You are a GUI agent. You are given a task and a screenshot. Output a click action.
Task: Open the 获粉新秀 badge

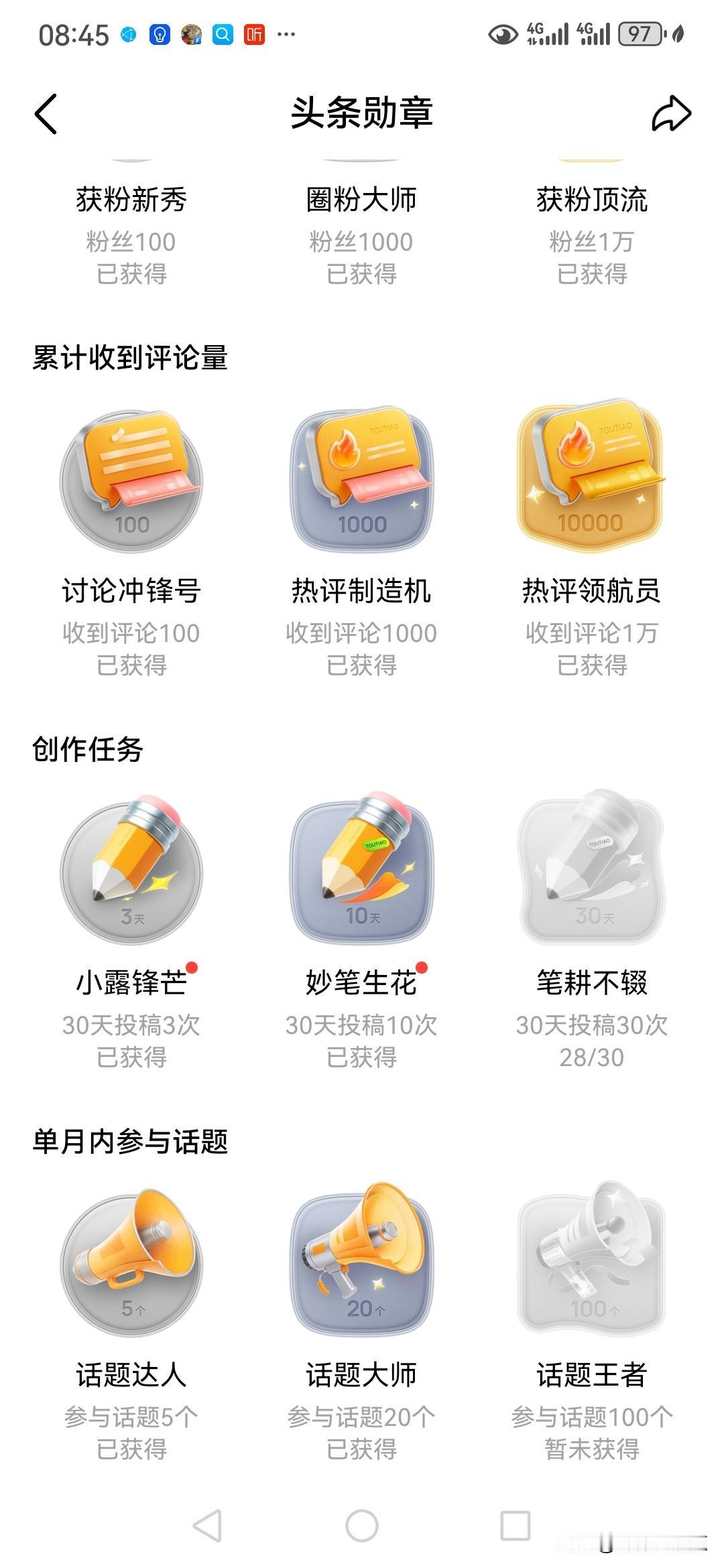131,200
